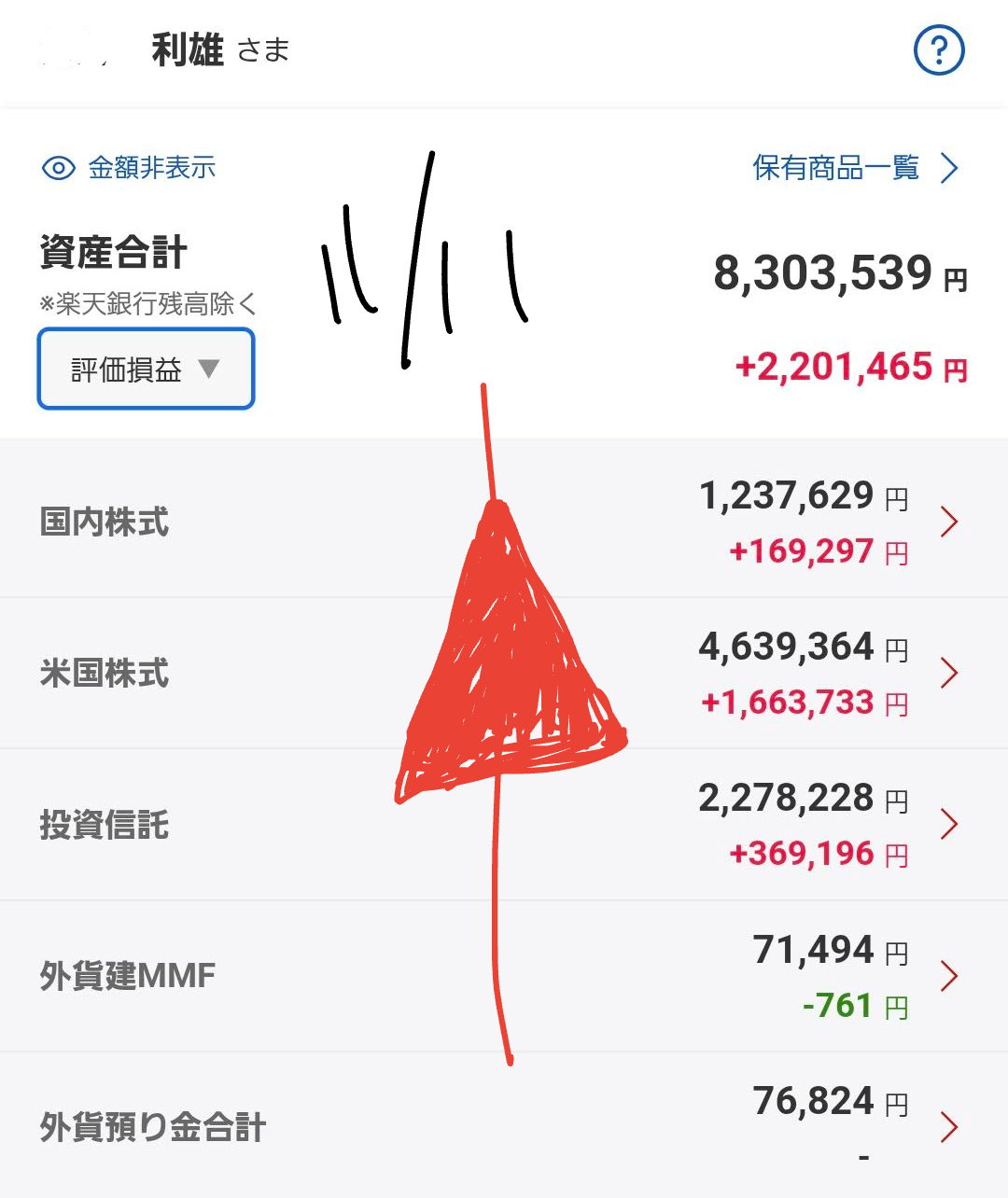Screen dimensions: 1008x1198
Task: Open the help question mark icon
Action: point(938,50)
